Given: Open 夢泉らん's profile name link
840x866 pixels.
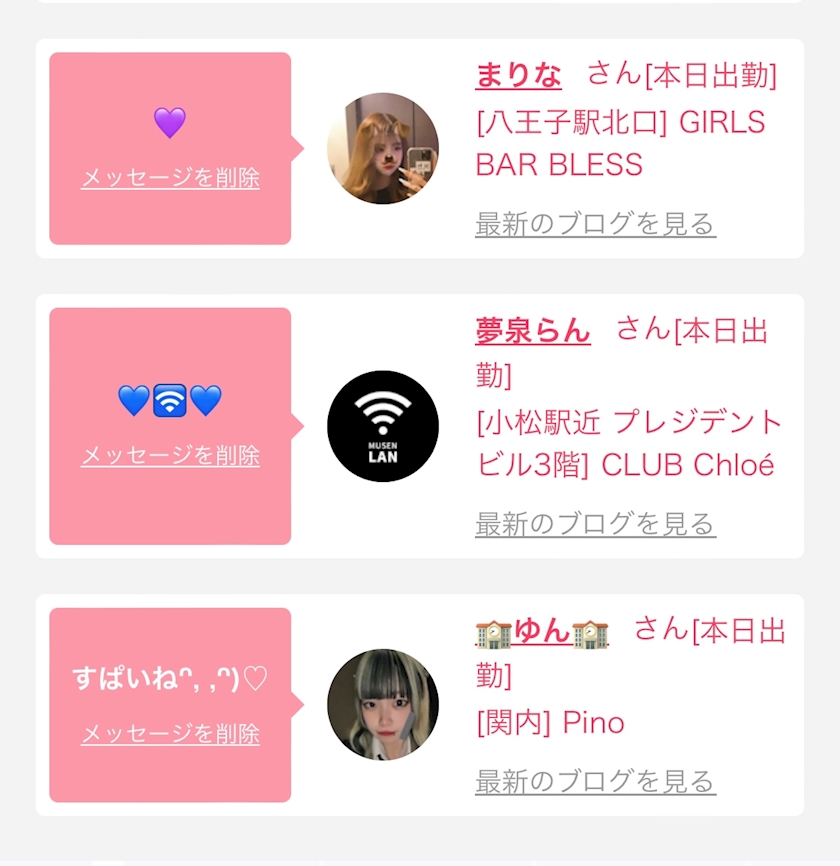Looking at the screenshot, I should coord(533,331).
